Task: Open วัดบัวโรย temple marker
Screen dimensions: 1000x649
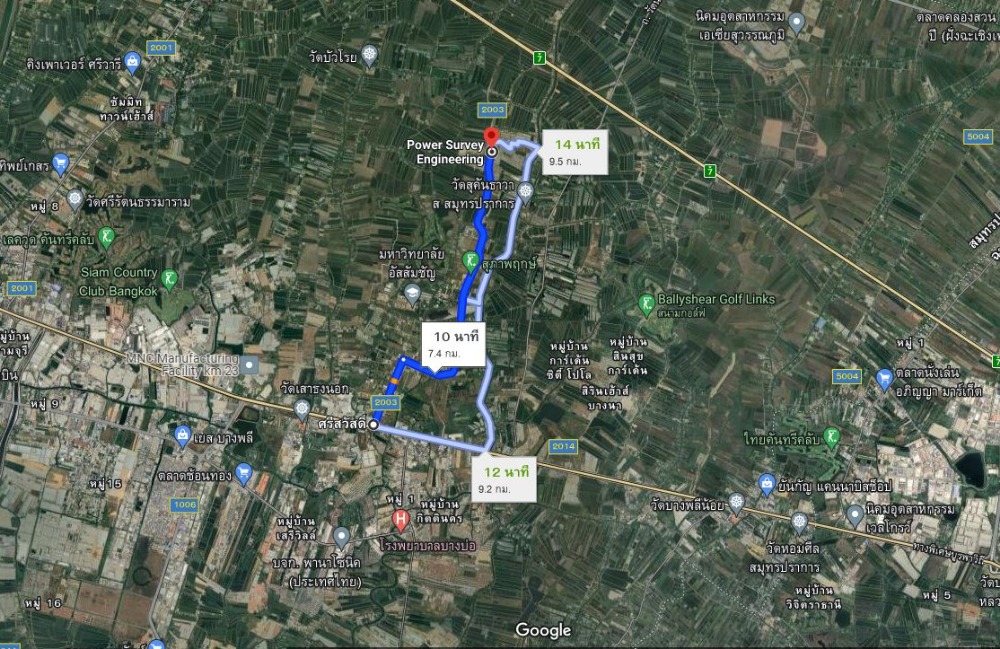Action: 370,54
